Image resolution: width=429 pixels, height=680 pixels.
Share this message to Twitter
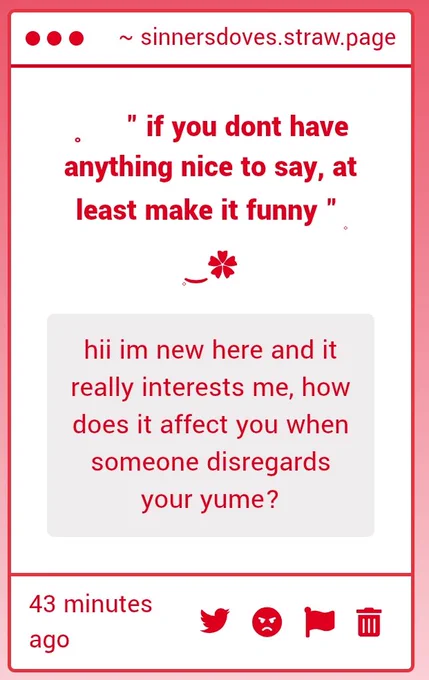pyautogui.click(x=215, y=621)
